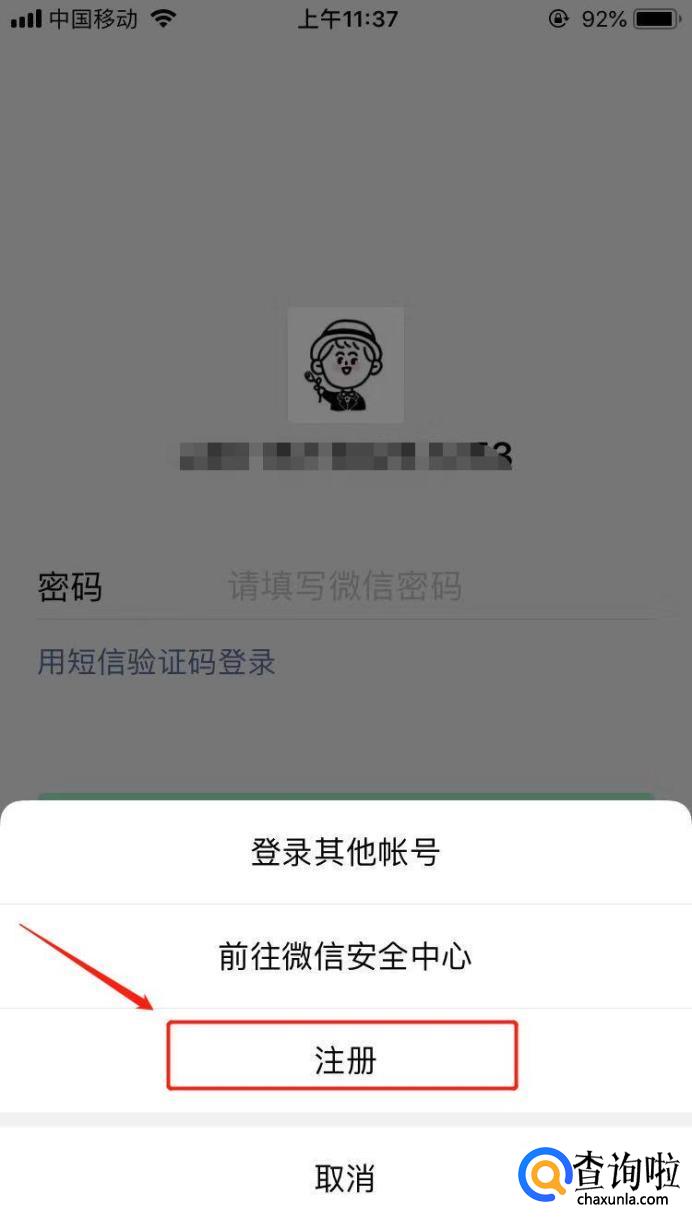Image resolution: width=692 pixels, height=1230 pixels.
Task: Dismiss the sheet with 取消
Action: click(343, 1177)
